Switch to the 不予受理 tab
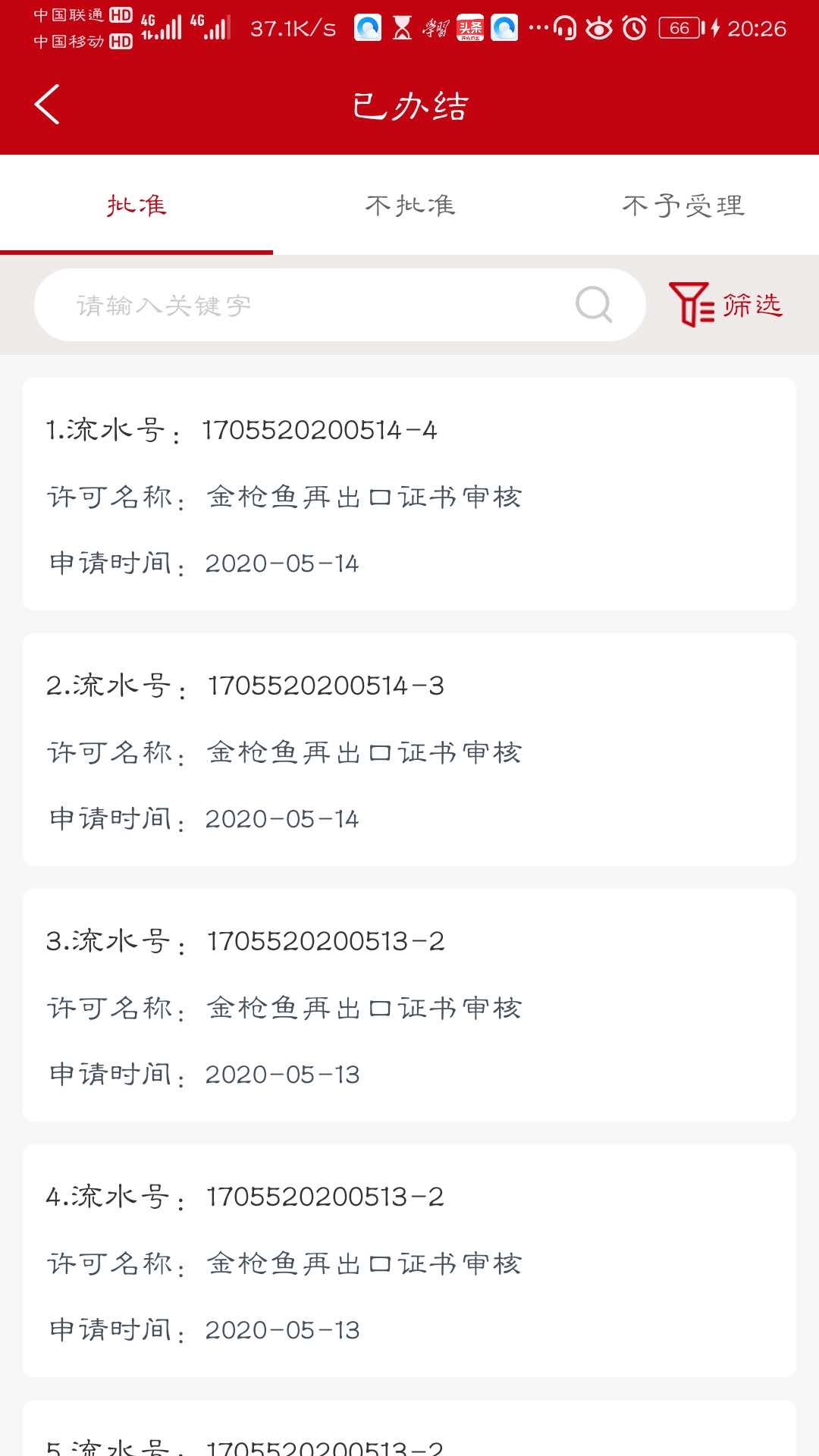This screenshot has height=1456, width=819. pyautogui.click(x=682, y=203)
